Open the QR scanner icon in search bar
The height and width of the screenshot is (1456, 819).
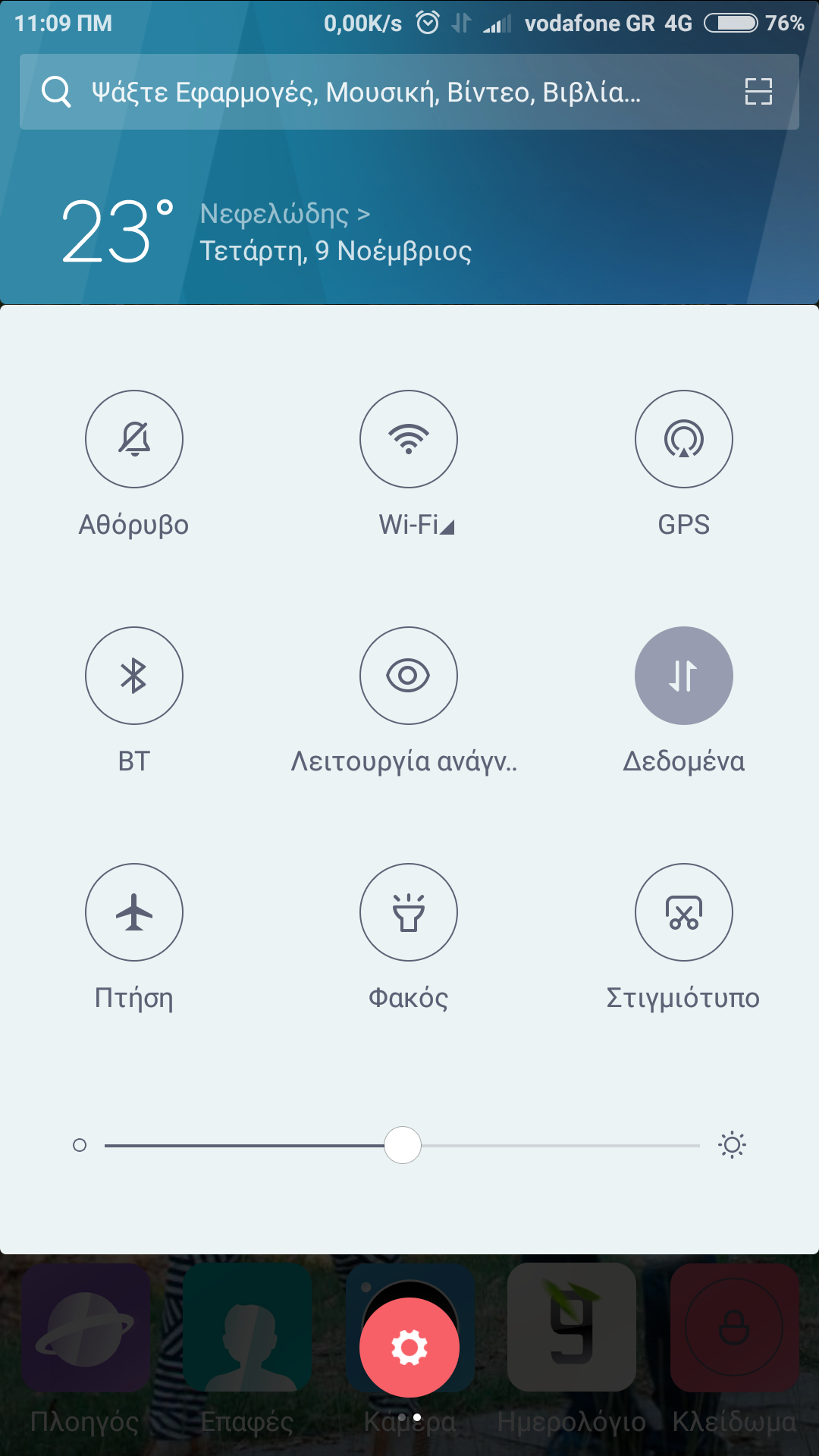[758, 92]
